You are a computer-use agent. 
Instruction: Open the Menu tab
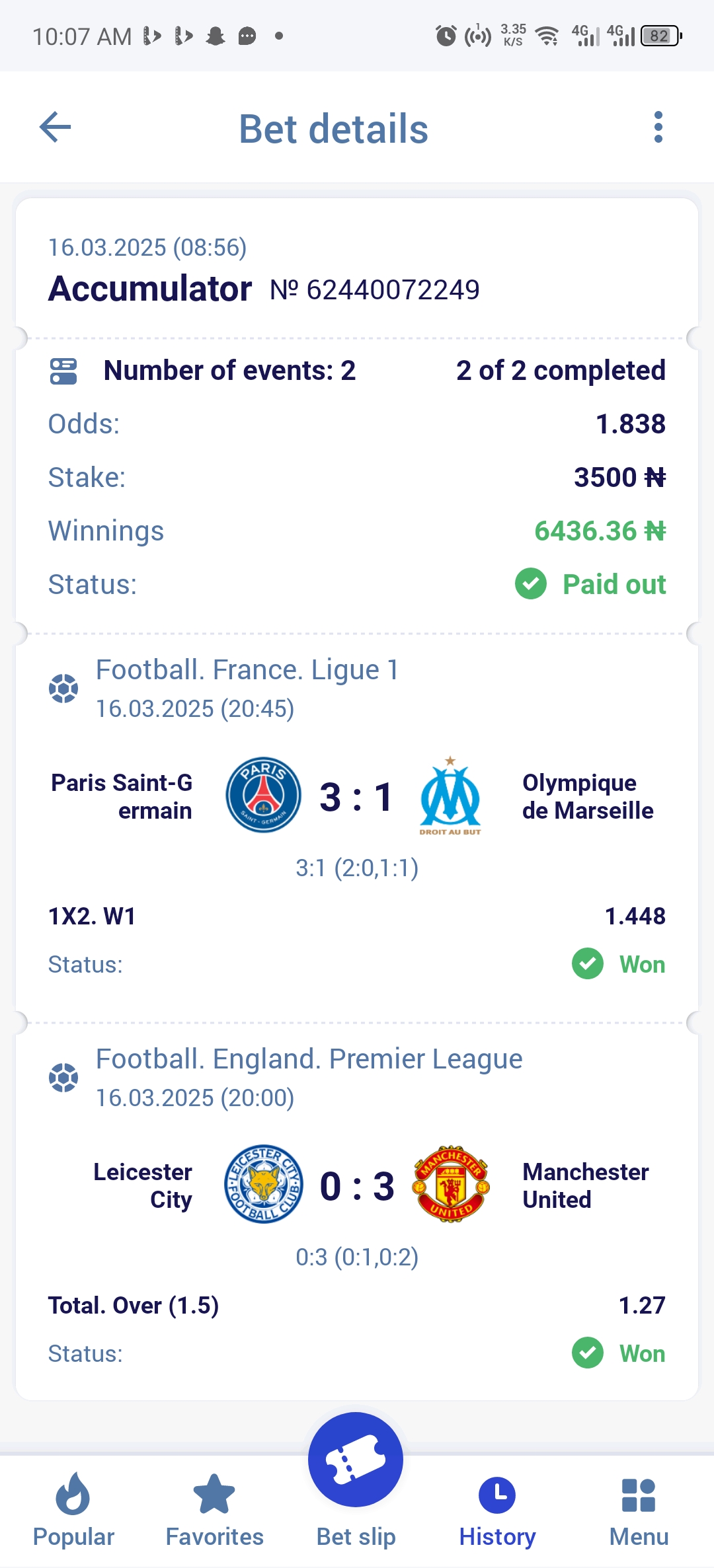click(x=639, y=1510)
